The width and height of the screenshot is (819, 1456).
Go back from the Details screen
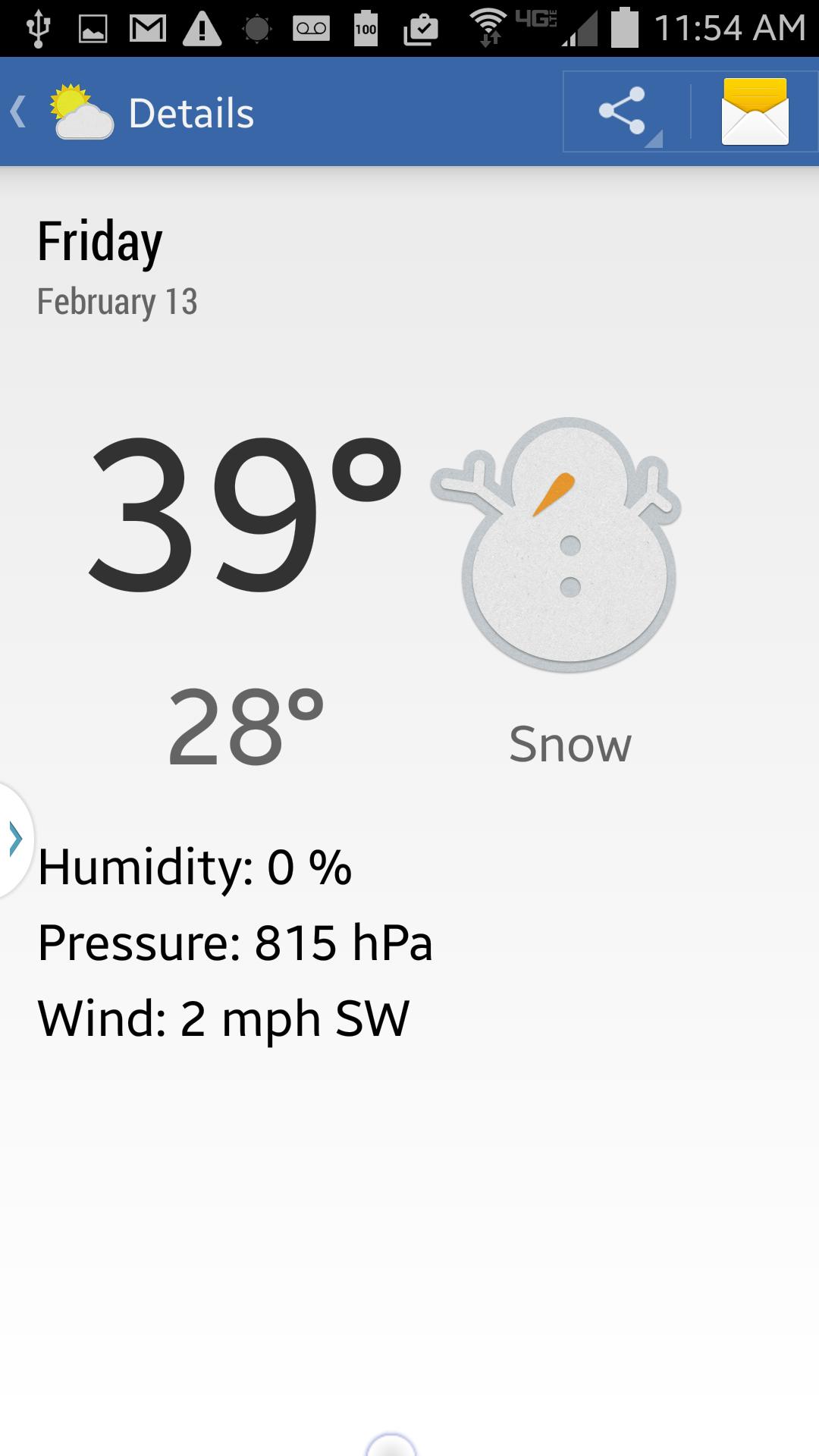click(x=20, y=112)
